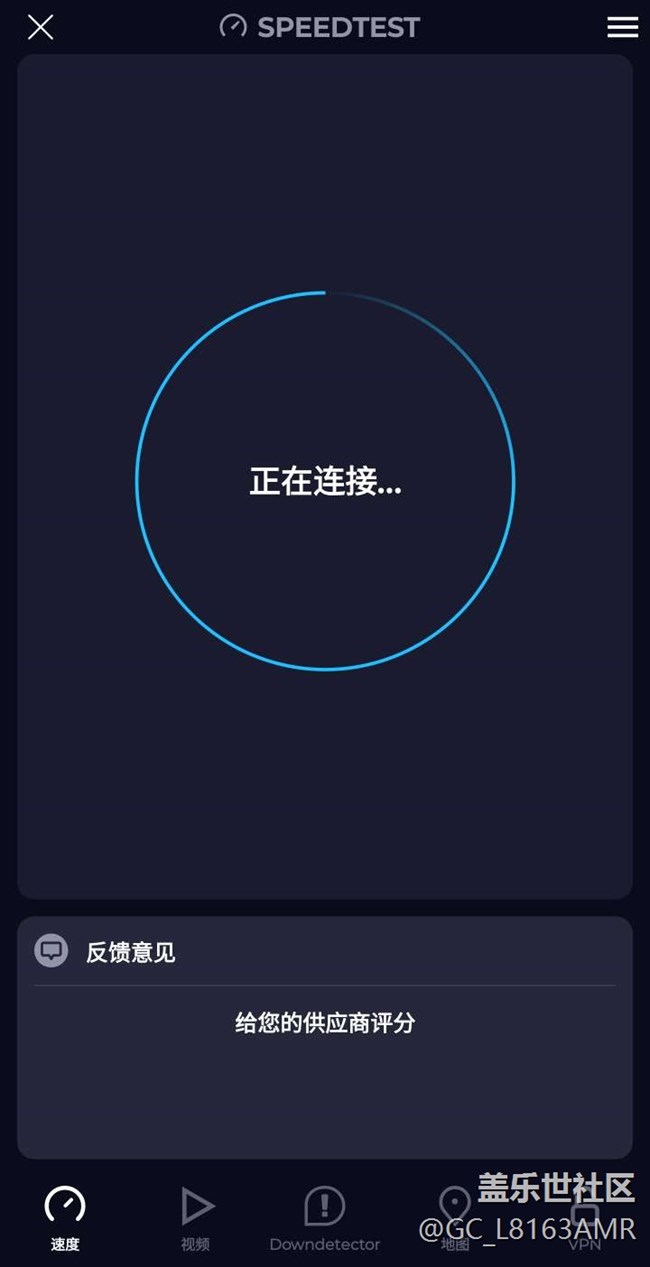The height and width of the screenshot is (1267, 650).
Task: Switch to the 地图 tab
Action: click(455, 1217)
